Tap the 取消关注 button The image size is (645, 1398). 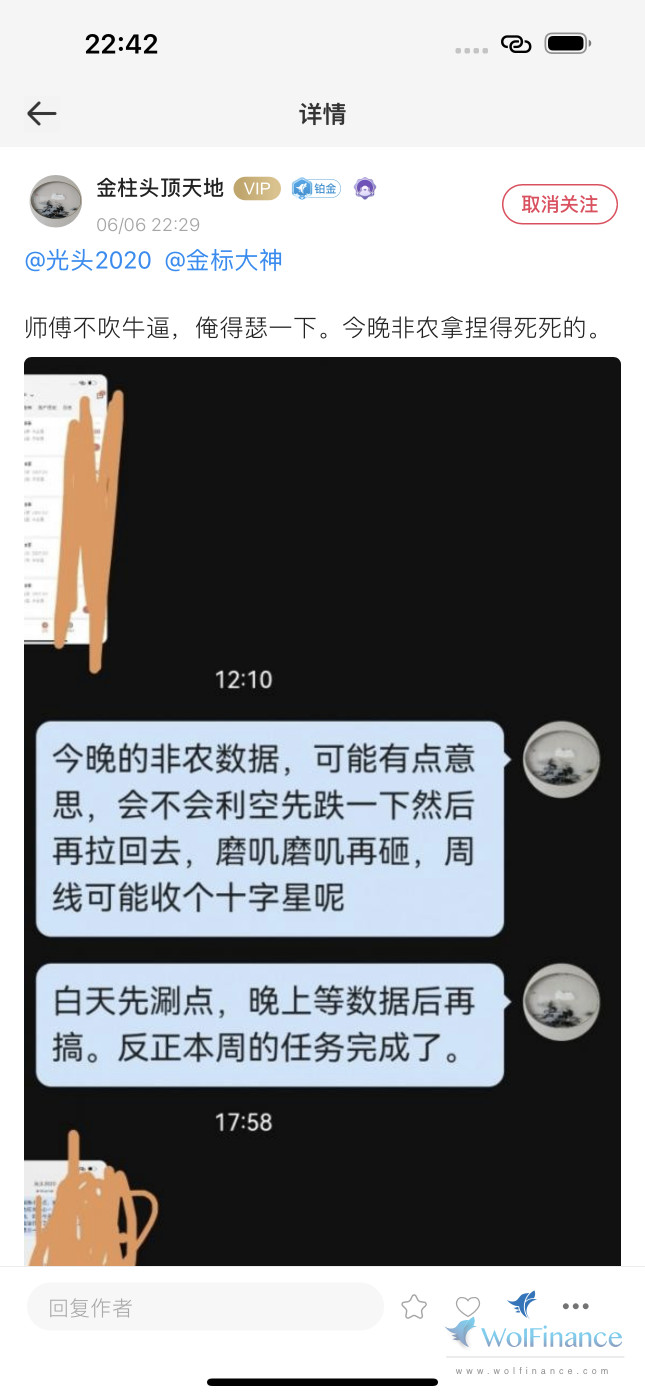[x=560, y=204]
